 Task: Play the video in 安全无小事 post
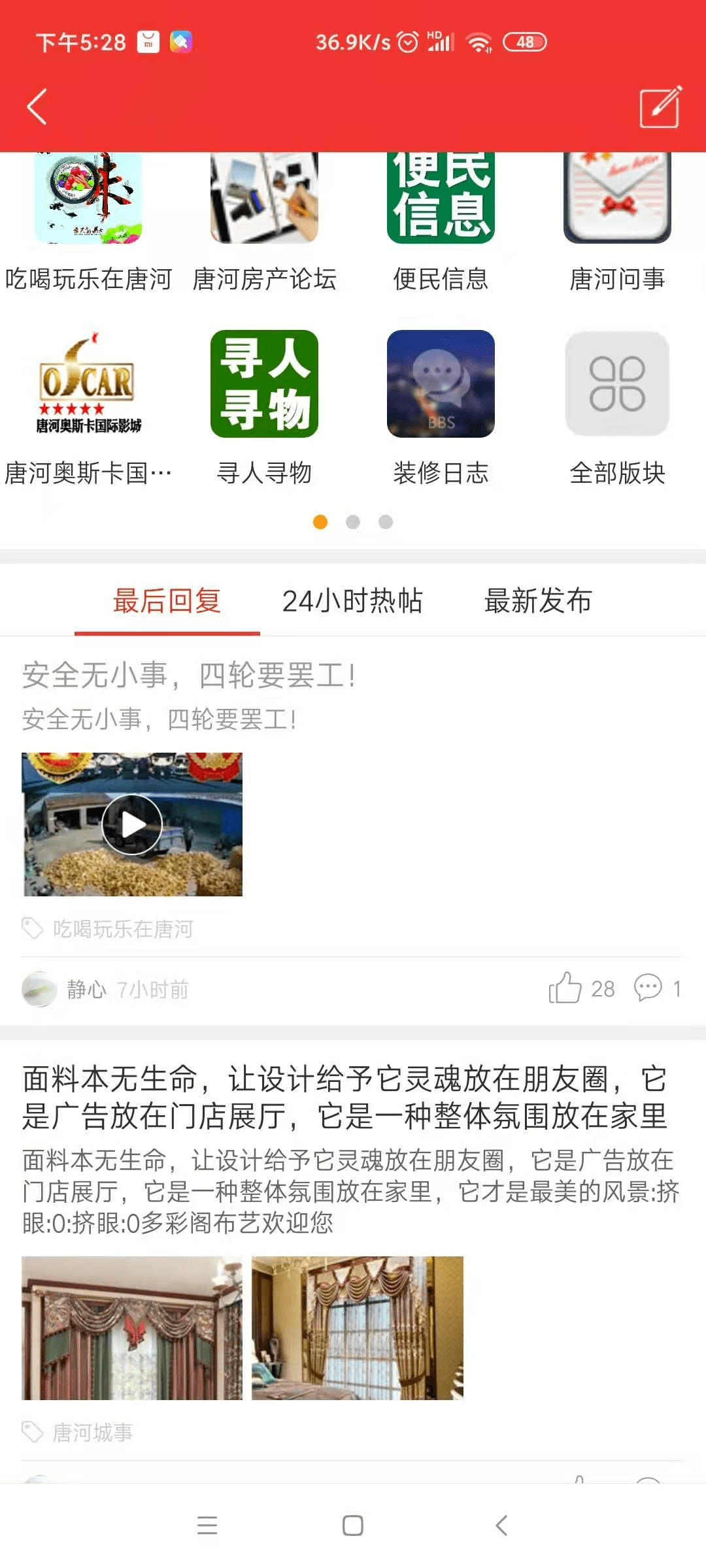[132, 825]
